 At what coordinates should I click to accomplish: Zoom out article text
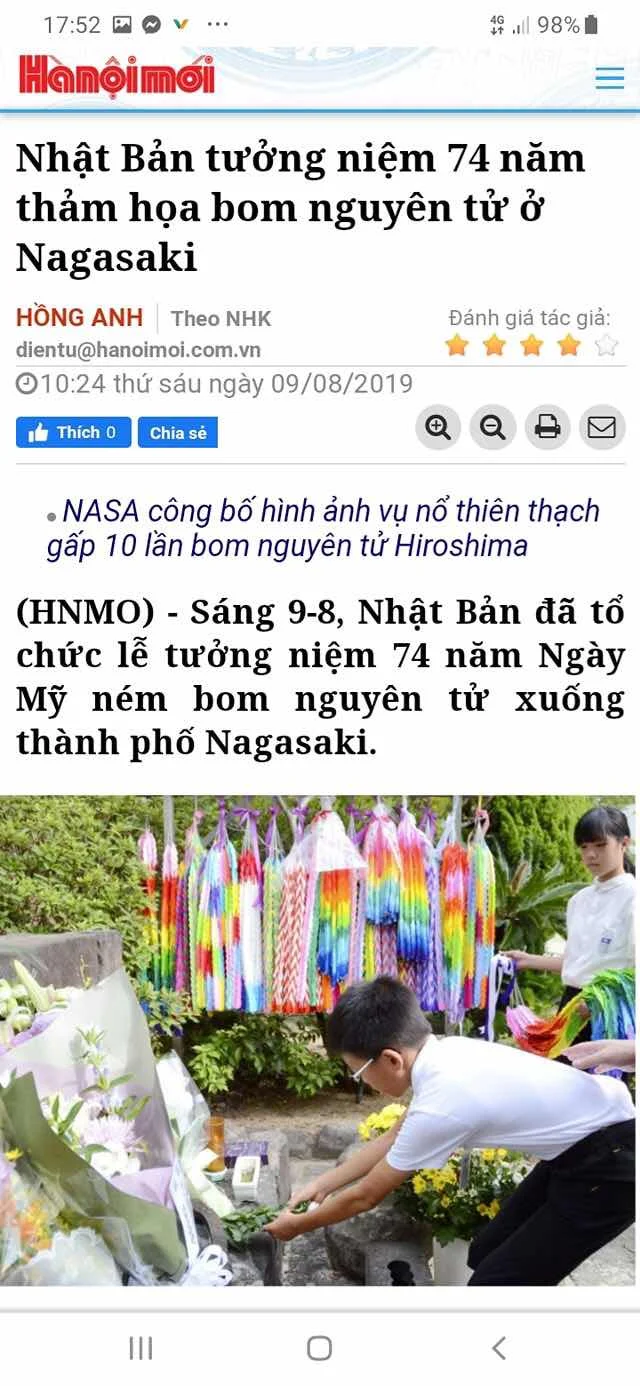click(x=492, y=428)
